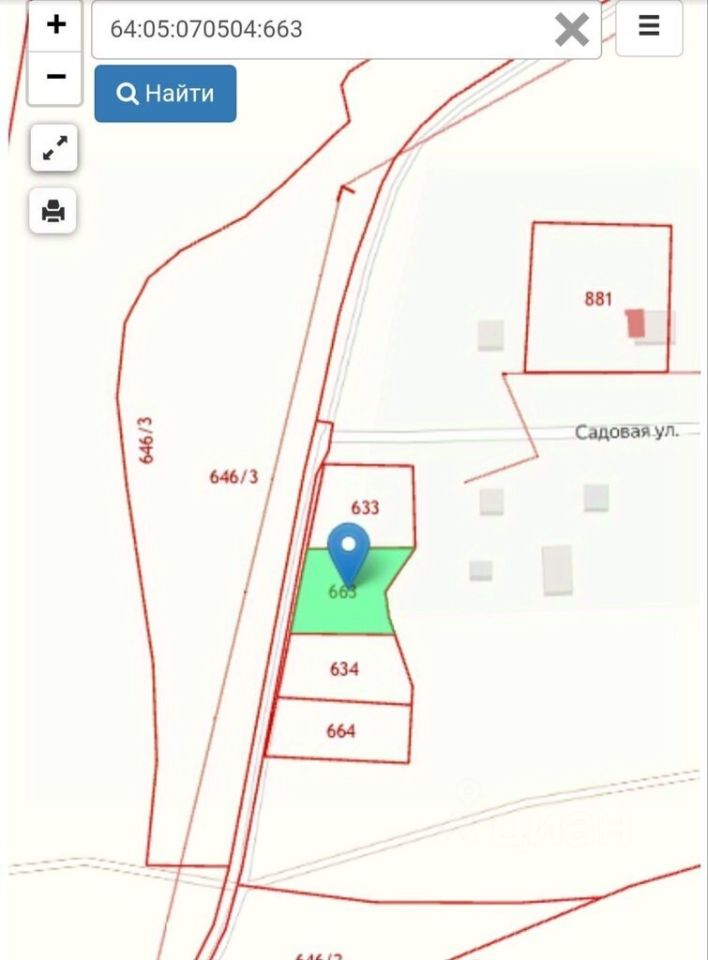Clear the search field text

click(571, 30)
